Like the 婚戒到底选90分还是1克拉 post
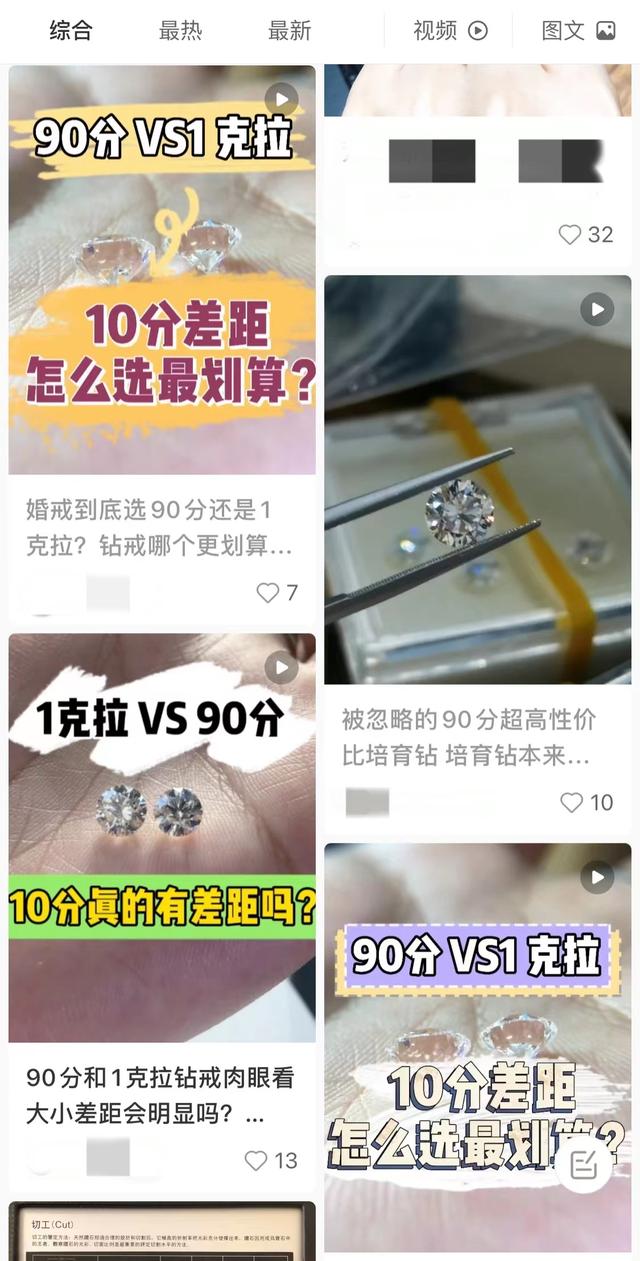This screenshot has height=1261, width=640. [267, 593]
